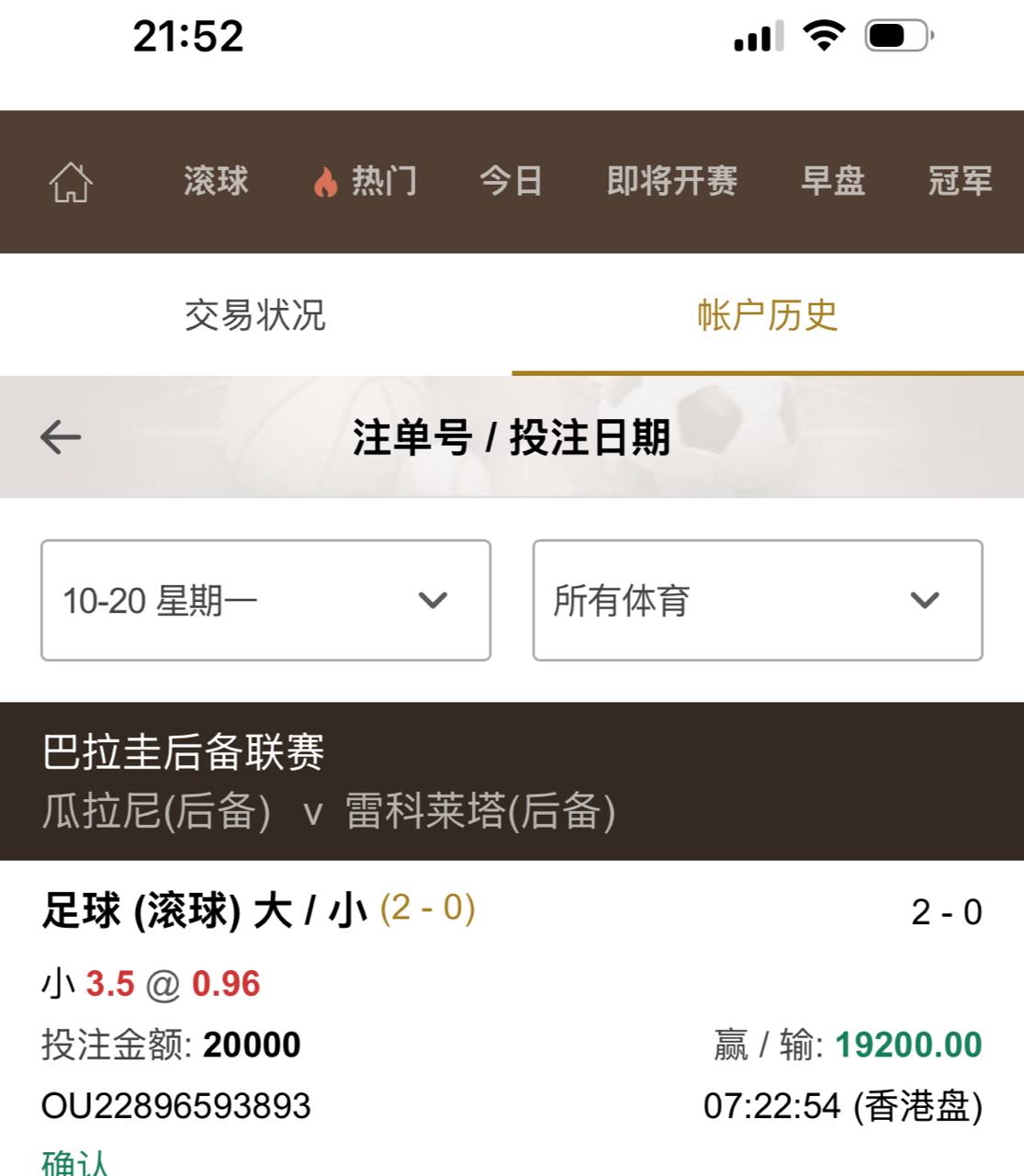1024x1176 pixels.
Task: Tap the back arrow beside 注单号 / 投注日期
Action: (62, 437)
